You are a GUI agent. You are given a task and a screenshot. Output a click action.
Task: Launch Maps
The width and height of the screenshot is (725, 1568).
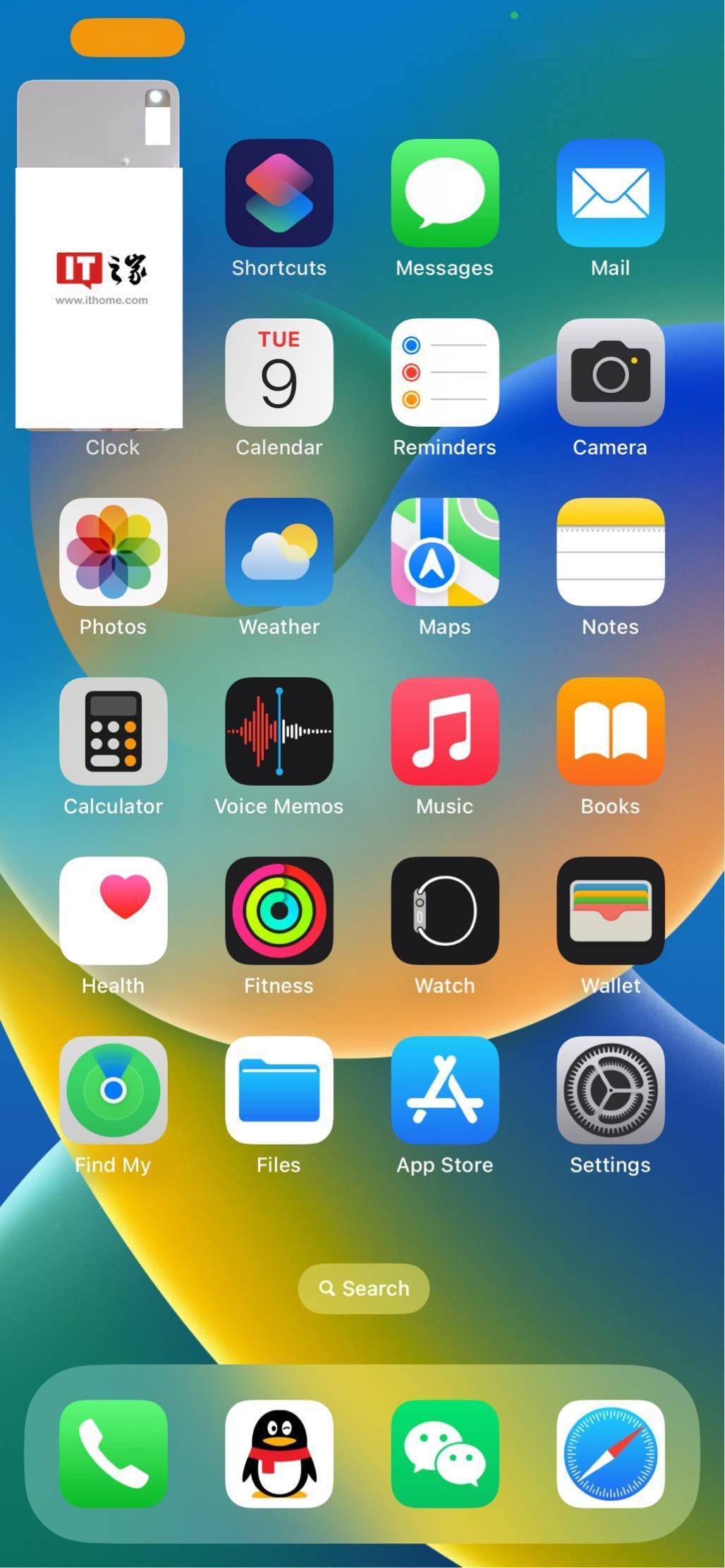(444, 552)
